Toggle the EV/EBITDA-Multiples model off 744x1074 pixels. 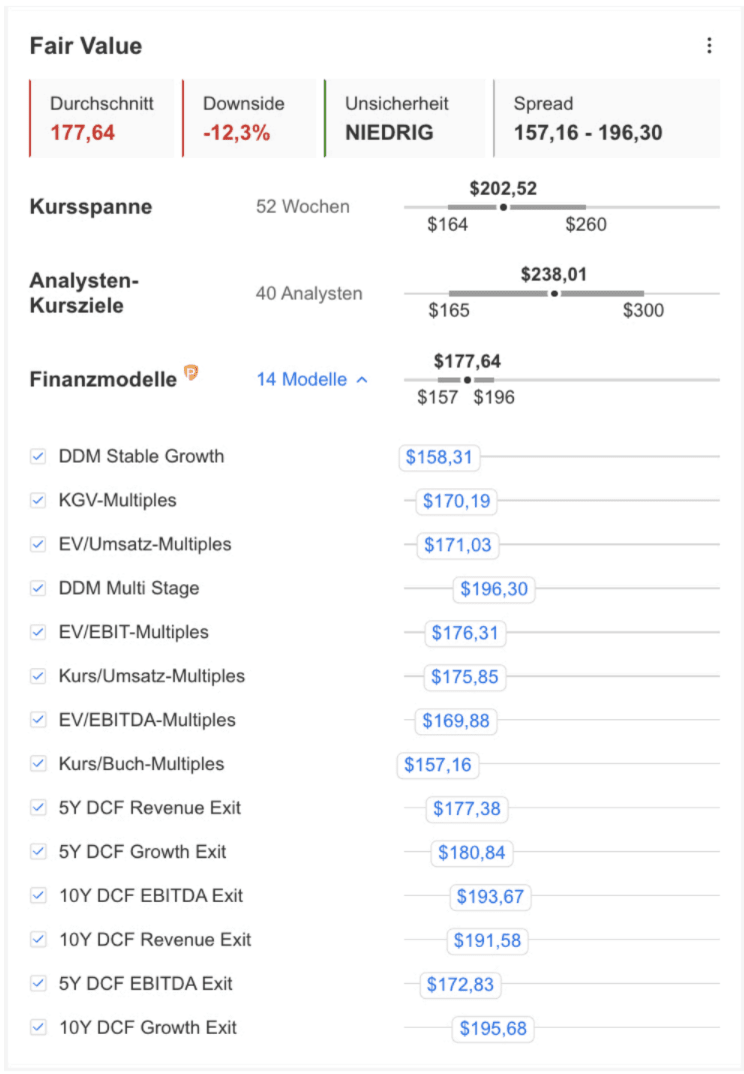tap(38, 721)
